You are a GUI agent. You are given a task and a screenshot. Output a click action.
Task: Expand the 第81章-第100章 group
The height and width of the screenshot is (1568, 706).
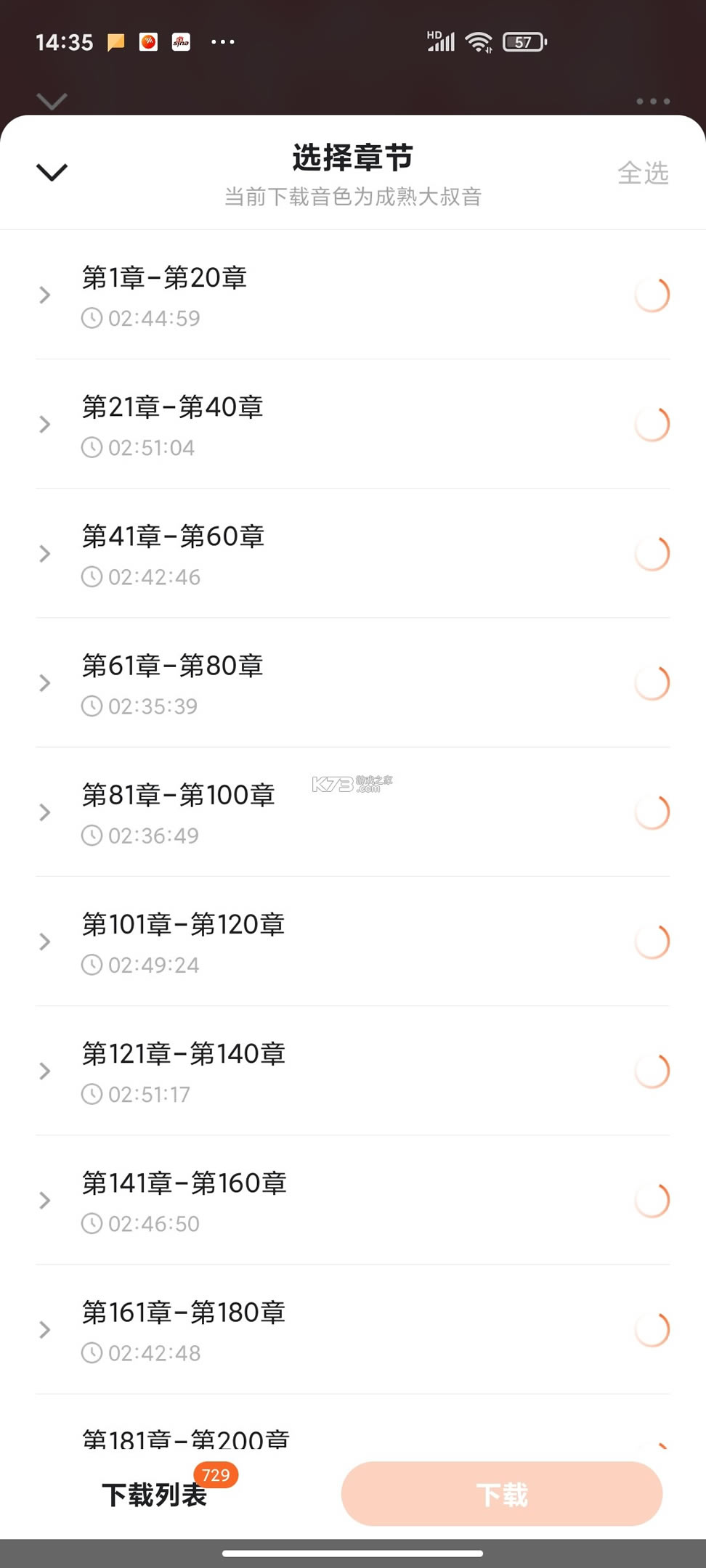point(45,812)
